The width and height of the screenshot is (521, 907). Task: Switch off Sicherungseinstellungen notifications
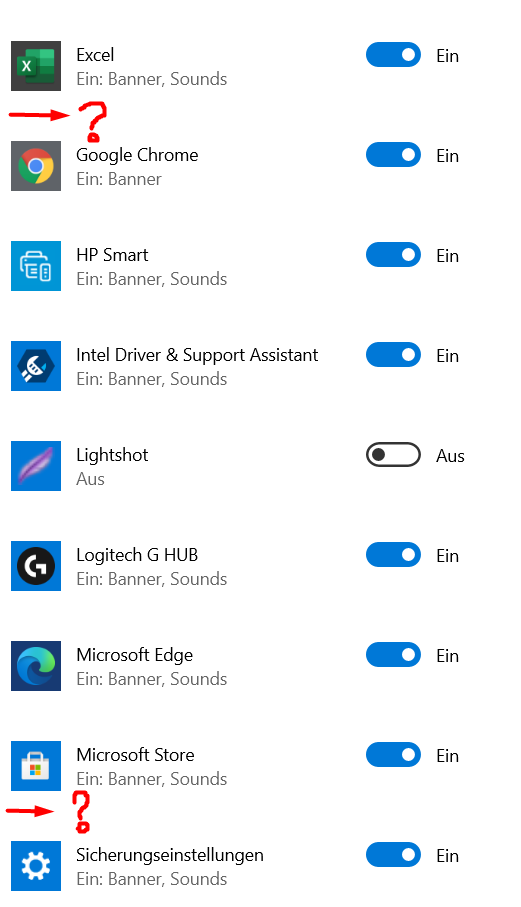393,855
